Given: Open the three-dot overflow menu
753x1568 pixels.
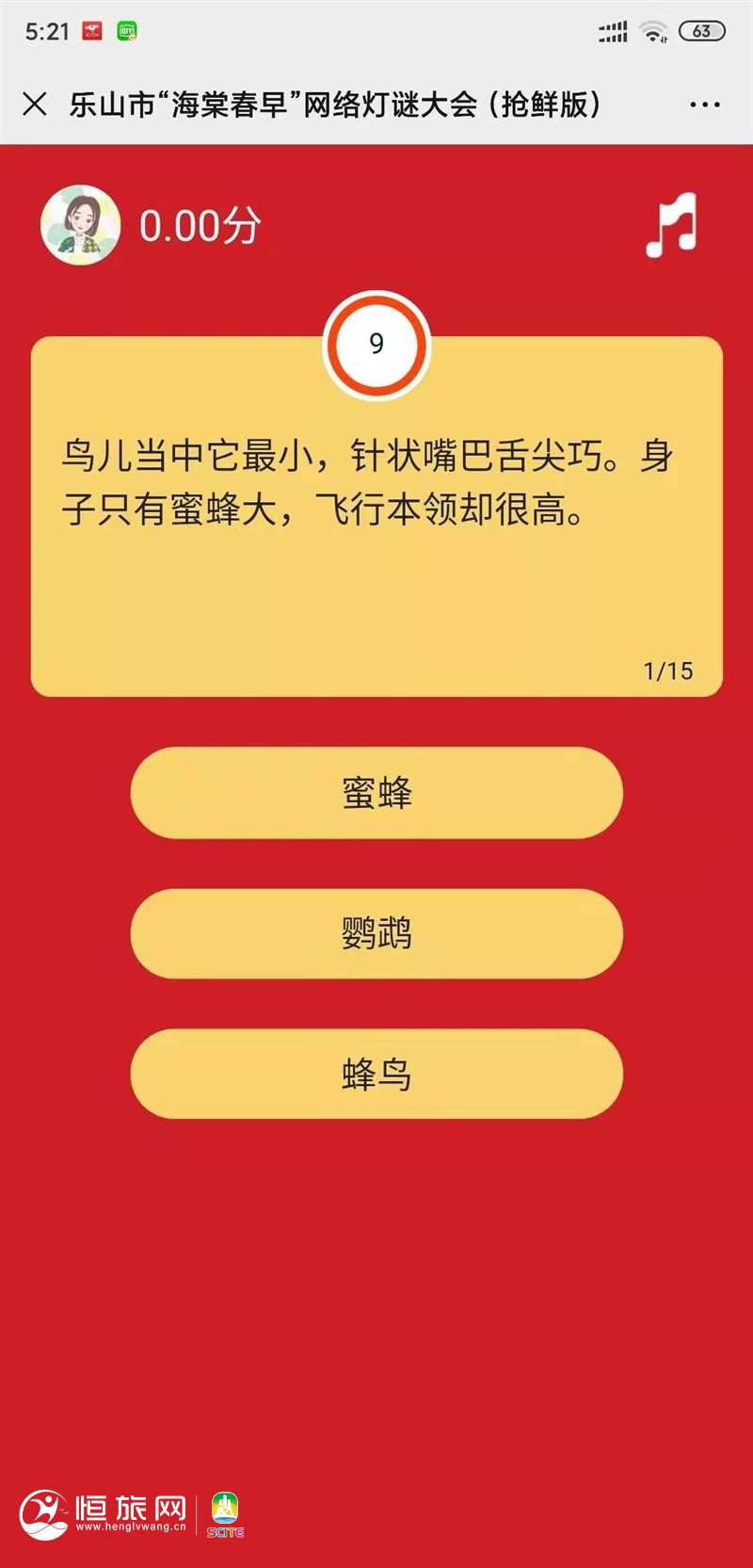Looking at the screenshot, I should point(704,105).
